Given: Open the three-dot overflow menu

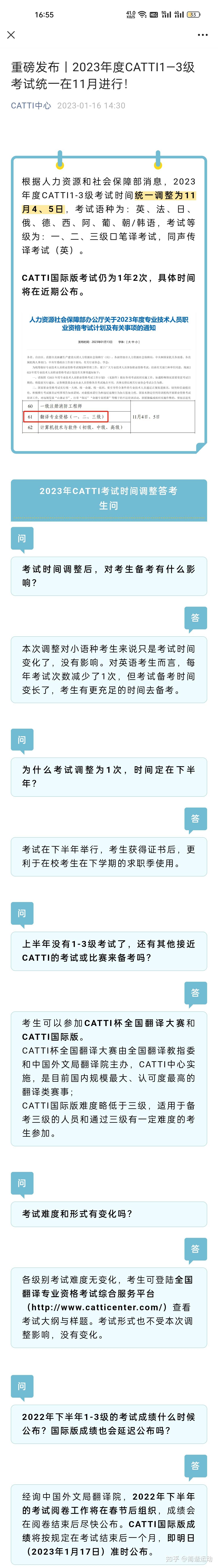Looking at the screenshot, I should pyautogui.click(x=203, y=35).
